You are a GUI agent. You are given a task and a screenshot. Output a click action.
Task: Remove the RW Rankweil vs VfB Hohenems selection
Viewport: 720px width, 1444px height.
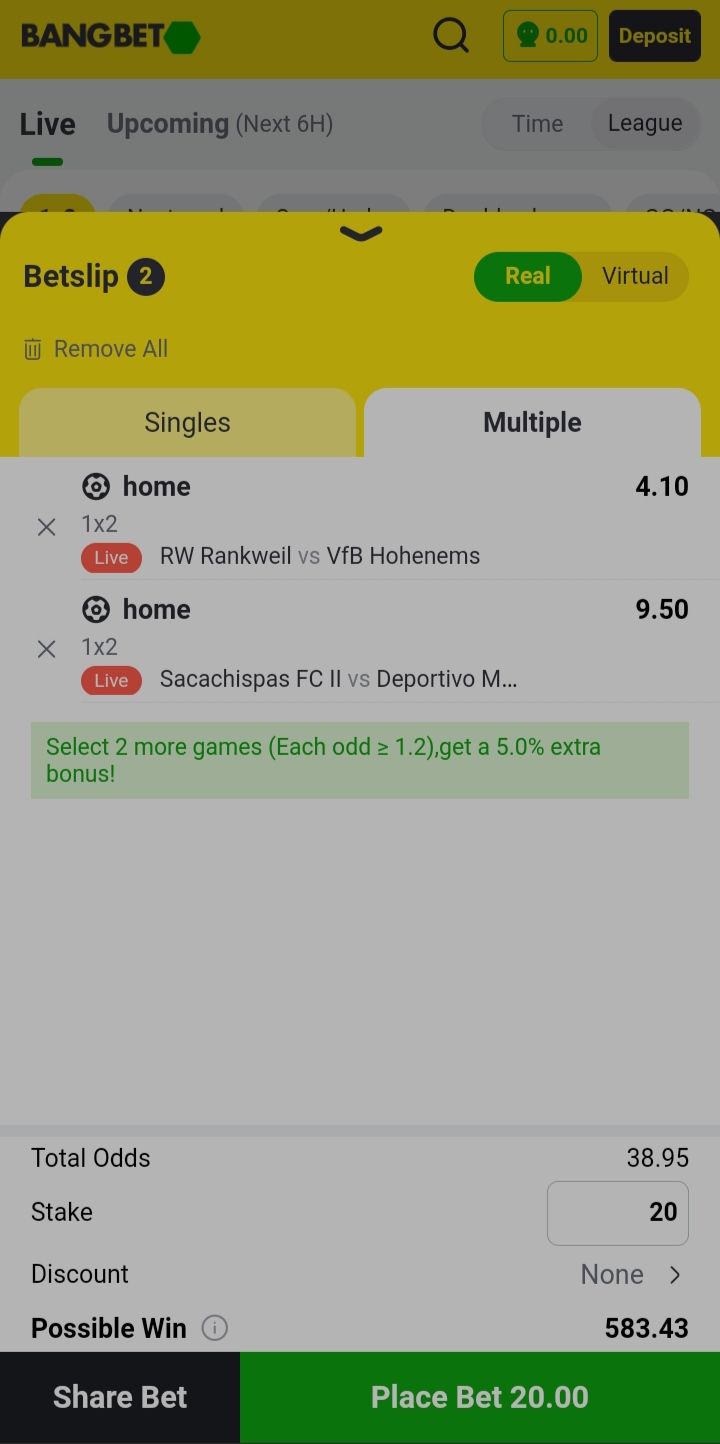coord(46,527)
